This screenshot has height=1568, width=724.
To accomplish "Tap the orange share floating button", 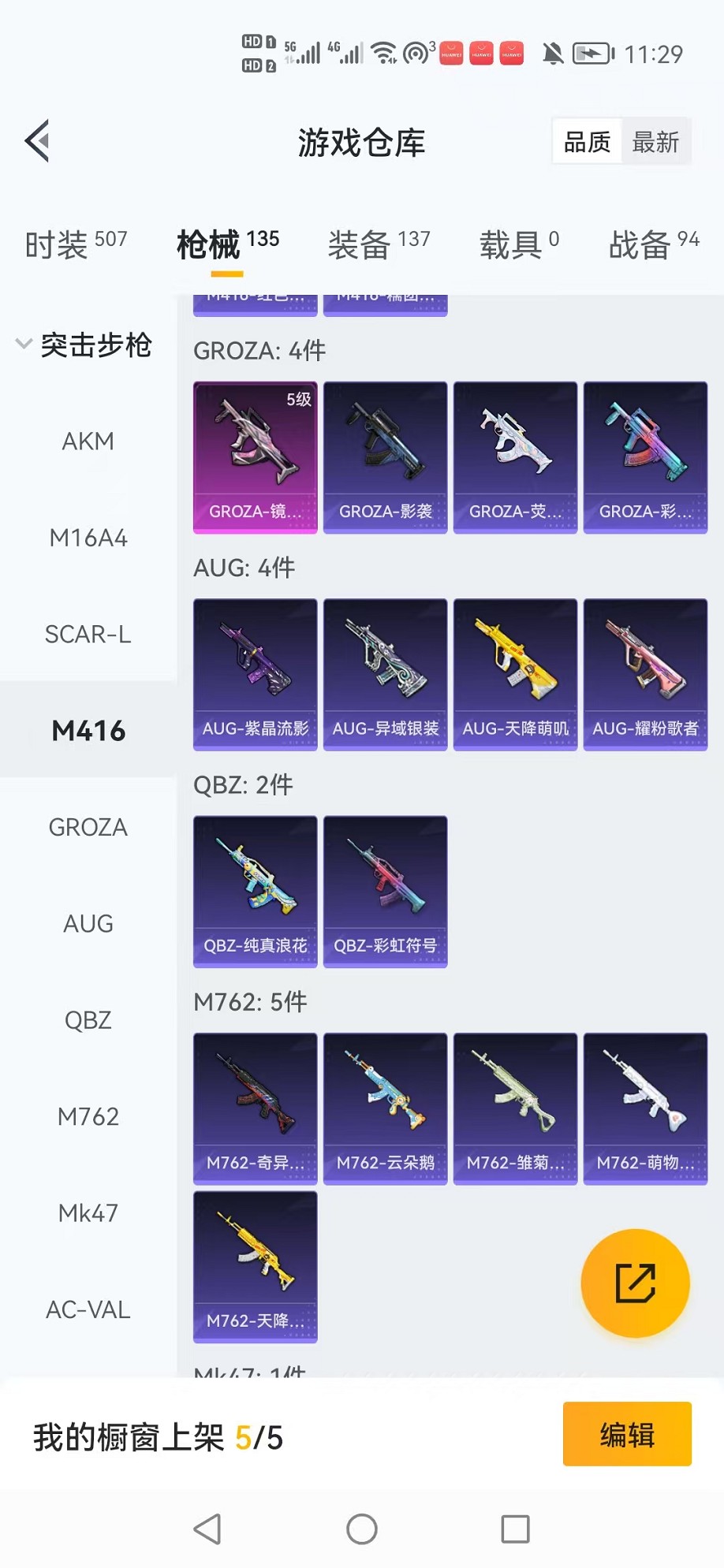I will point(635,1283).
